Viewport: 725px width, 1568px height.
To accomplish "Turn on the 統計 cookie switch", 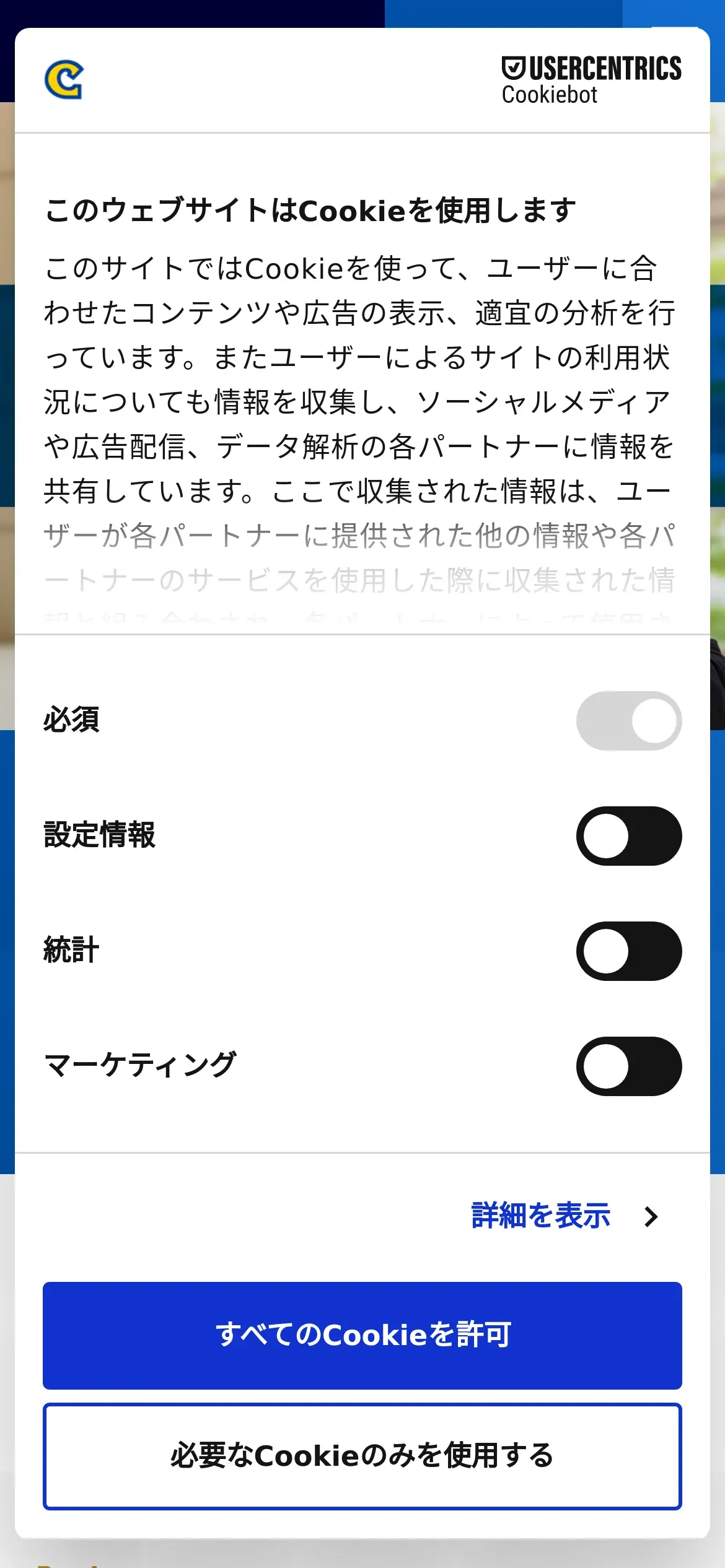I will click(628, 951).
